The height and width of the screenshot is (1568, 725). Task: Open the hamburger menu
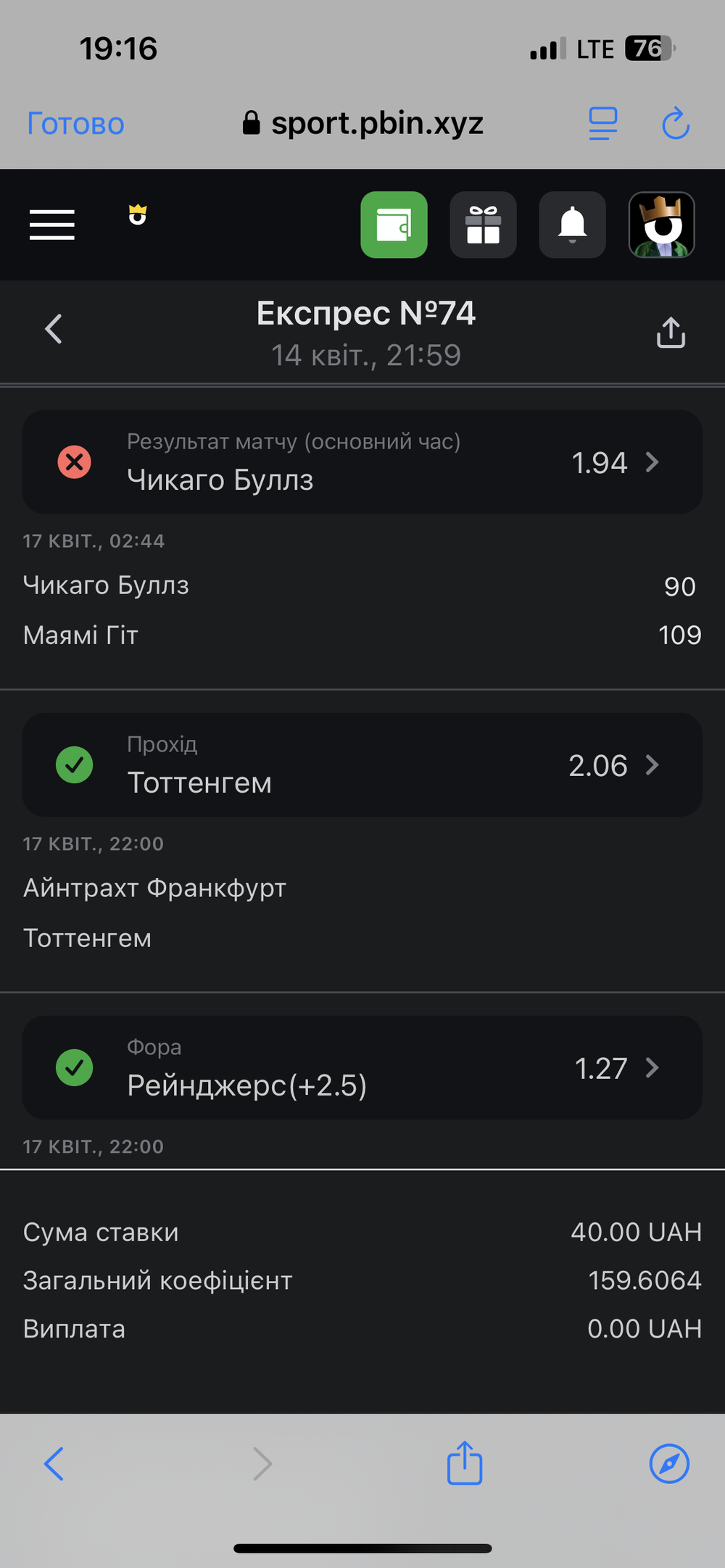click(52, 225)
